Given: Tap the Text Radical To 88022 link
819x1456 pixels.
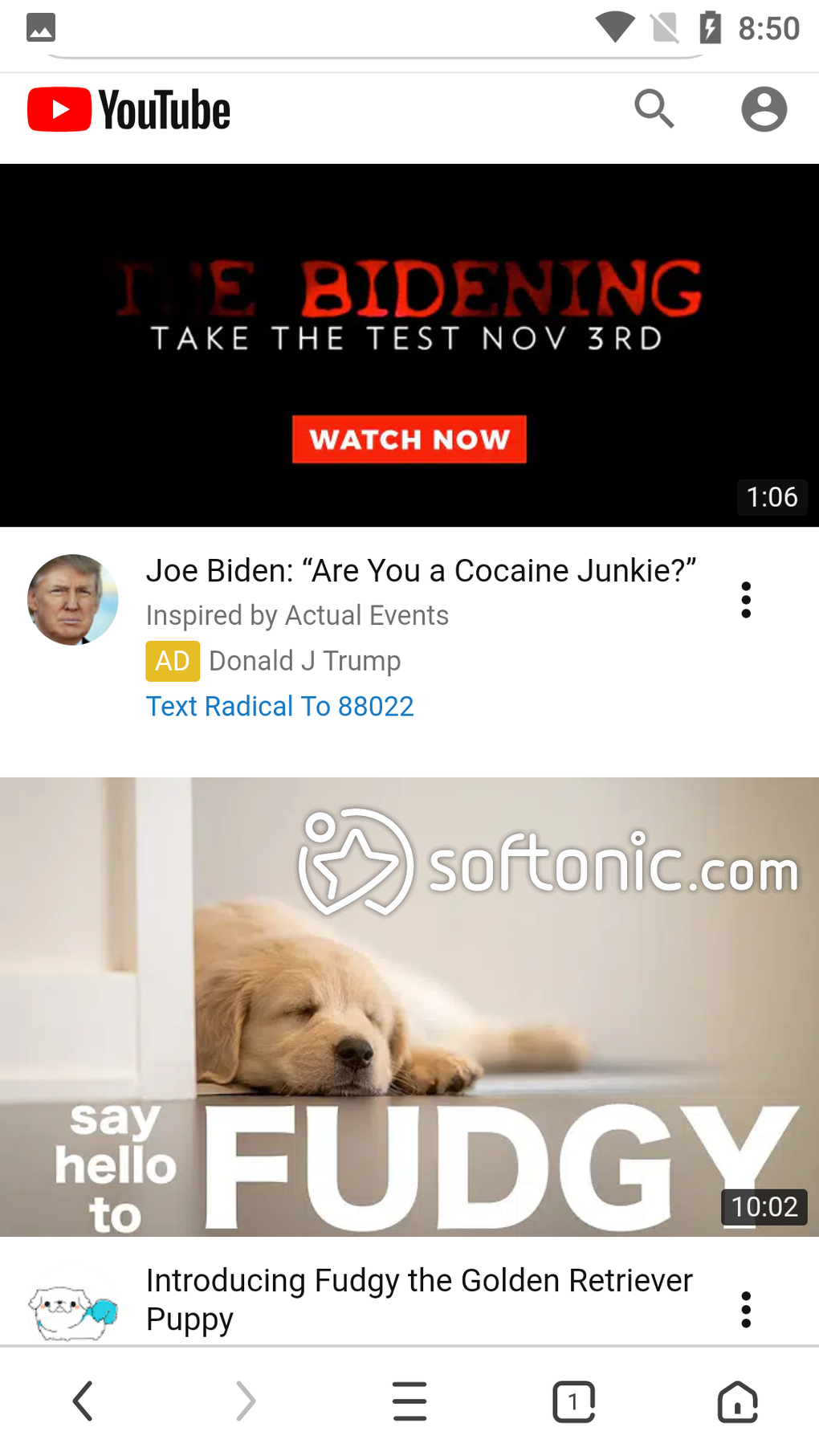Looking at the screenshot, I should click(279, 706).
